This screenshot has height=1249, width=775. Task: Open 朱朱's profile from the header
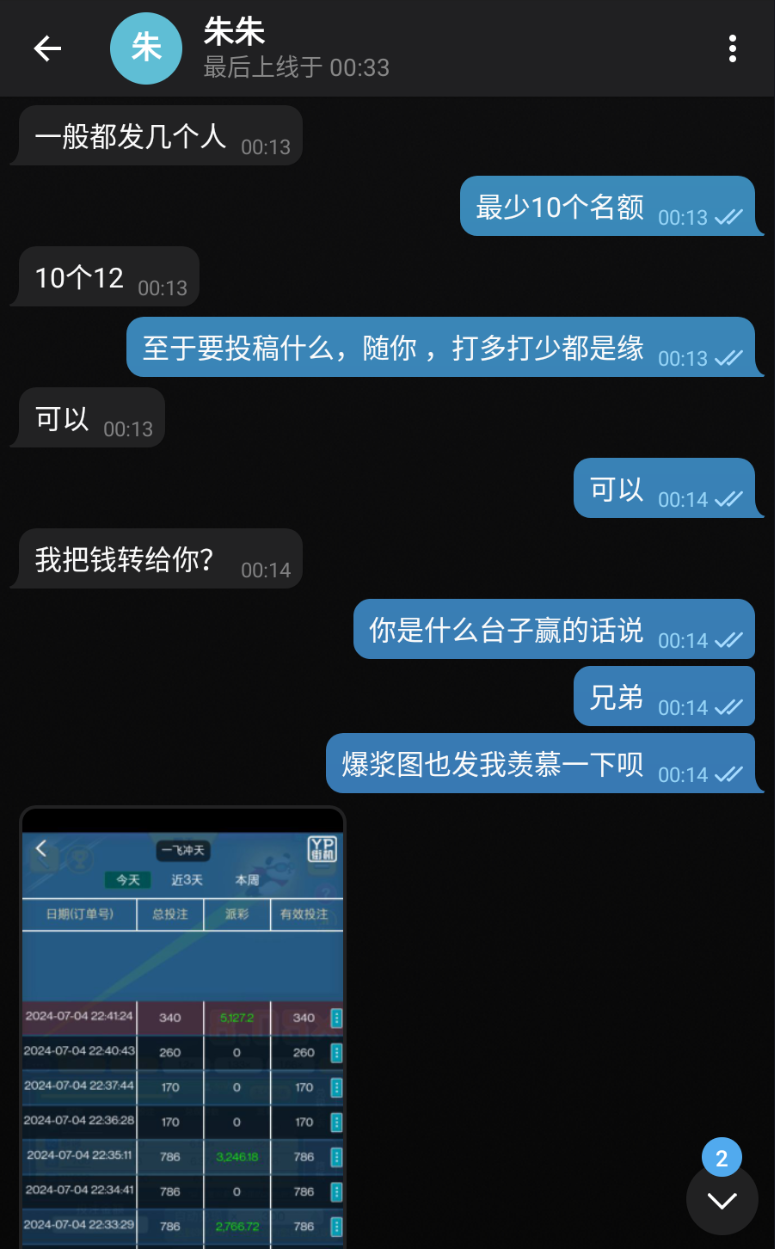click(250, 48)
